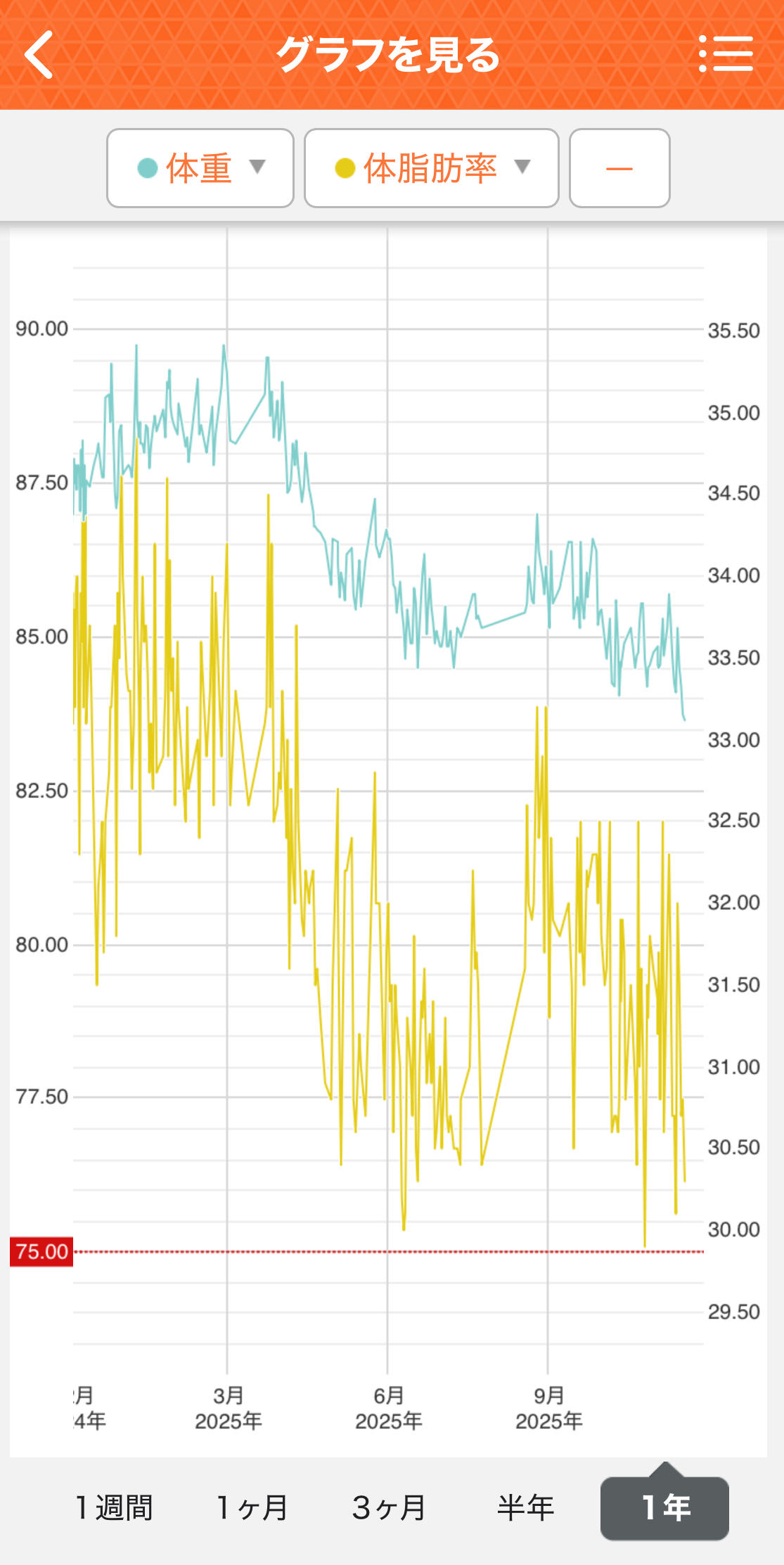Switch to the 1ヶ月 range
The image size is (784, 1565).
coord(252,1508)
